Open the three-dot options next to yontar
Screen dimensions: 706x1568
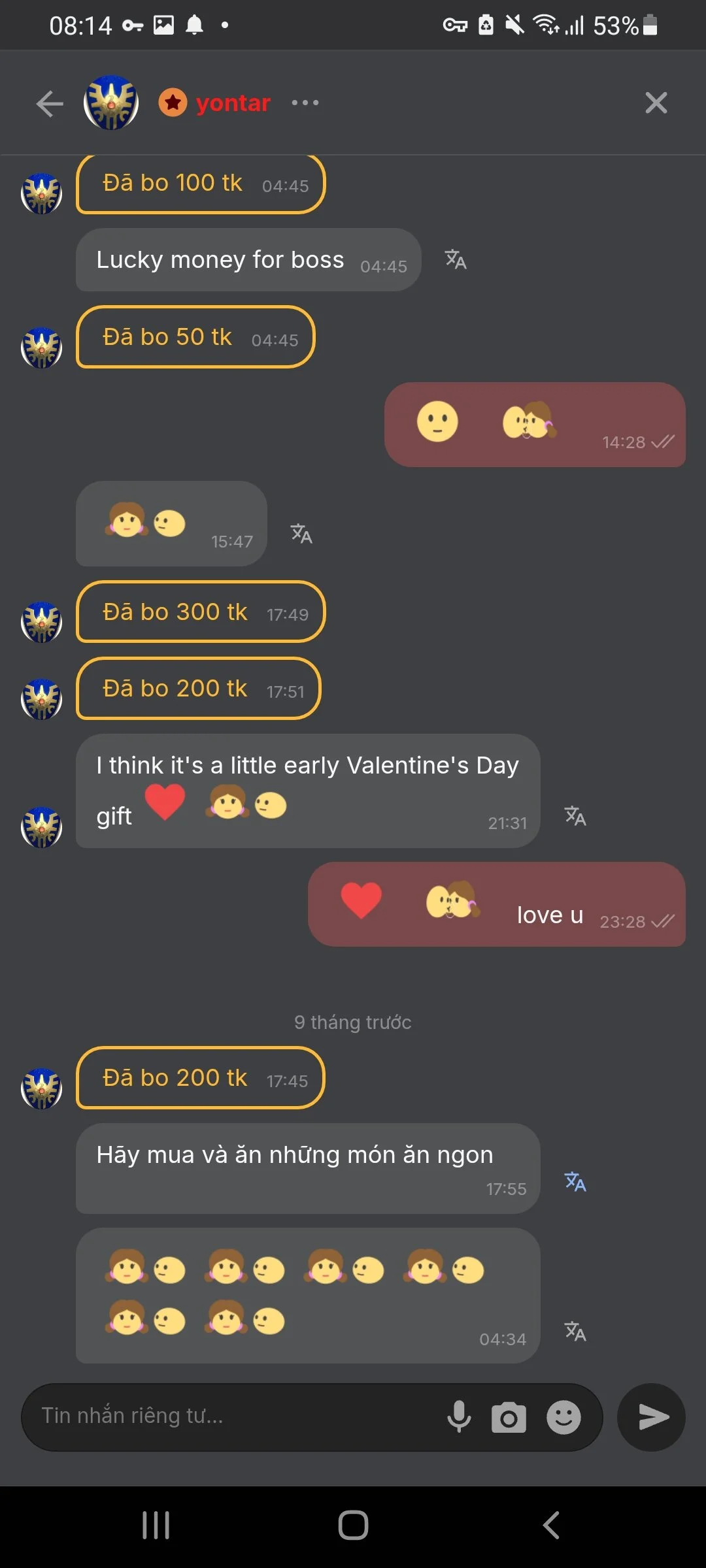(x=305, y=103)
